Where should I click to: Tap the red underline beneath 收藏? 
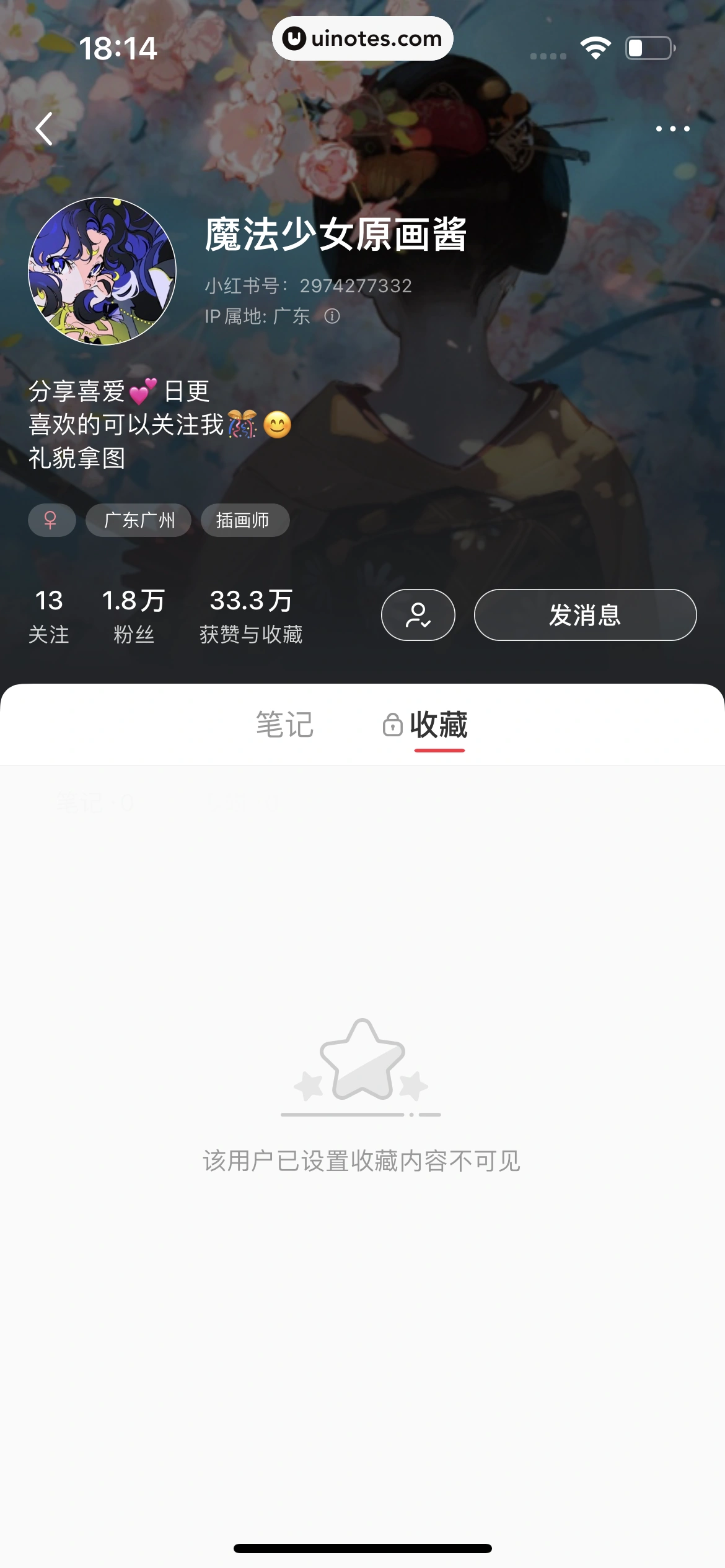tap(439, 751)
